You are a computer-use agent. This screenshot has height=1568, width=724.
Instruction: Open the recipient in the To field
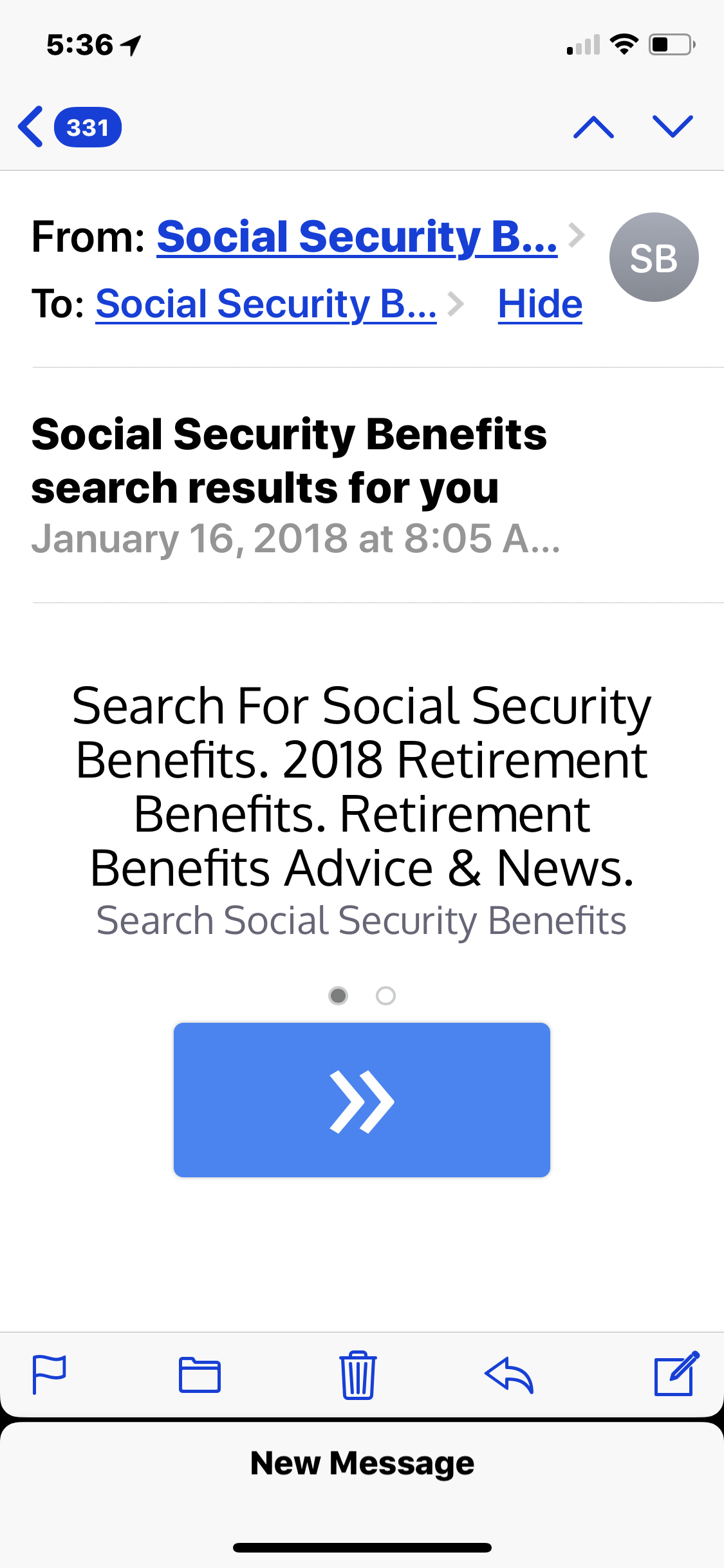pyautogui.click(x=266, y=304)
